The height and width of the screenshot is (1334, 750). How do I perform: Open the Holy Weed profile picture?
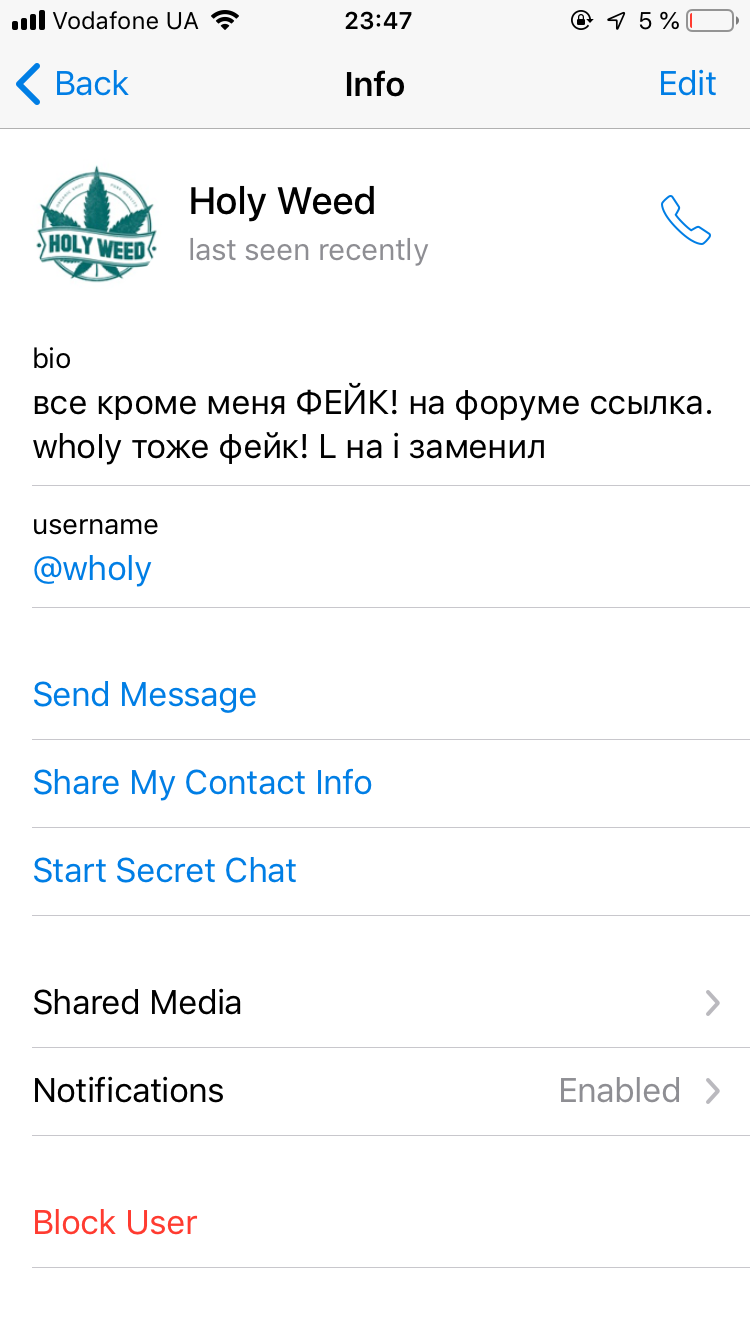click(97, 224)
